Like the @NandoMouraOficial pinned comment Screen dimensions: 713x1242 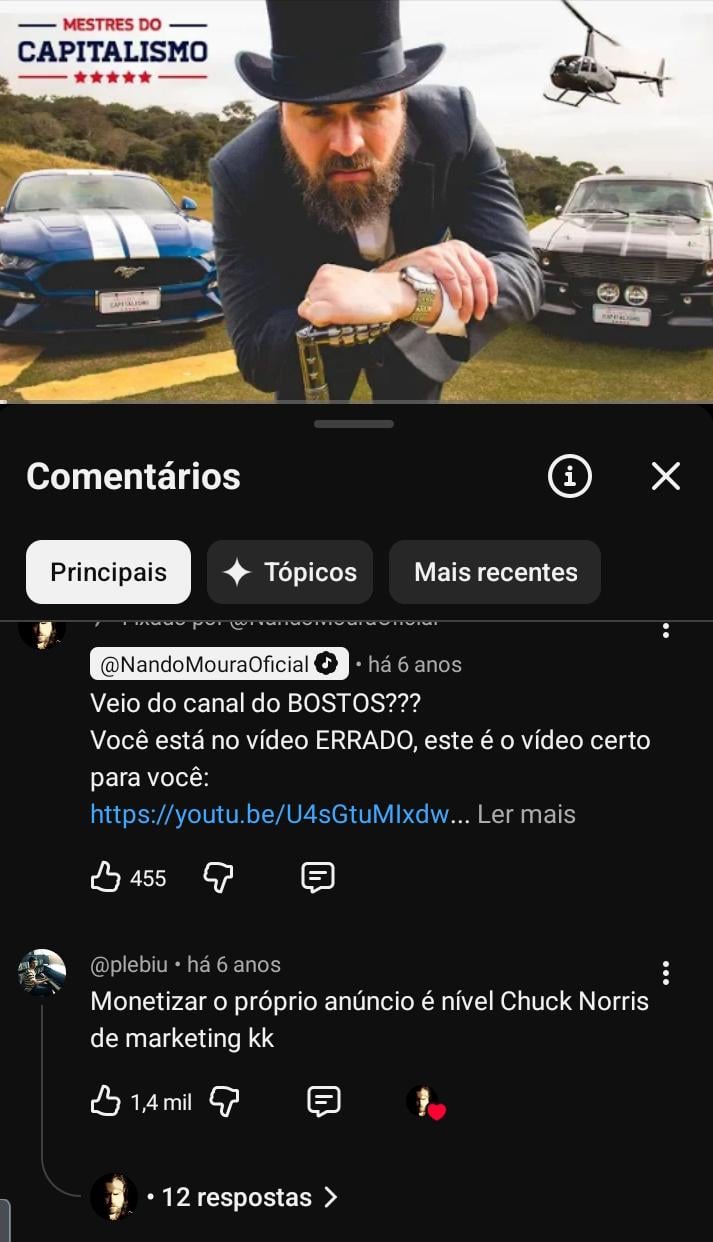[106, 878]
